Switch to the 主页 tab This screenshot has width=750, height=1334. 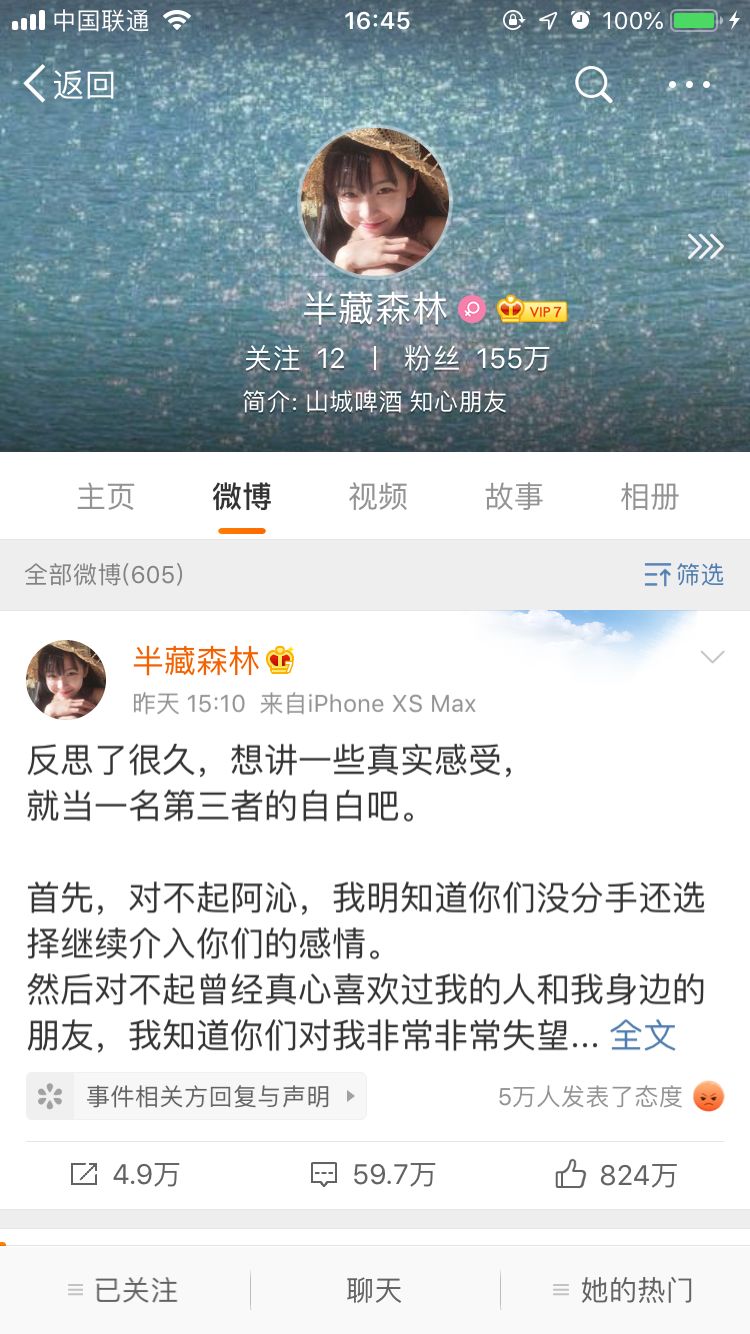106,496
